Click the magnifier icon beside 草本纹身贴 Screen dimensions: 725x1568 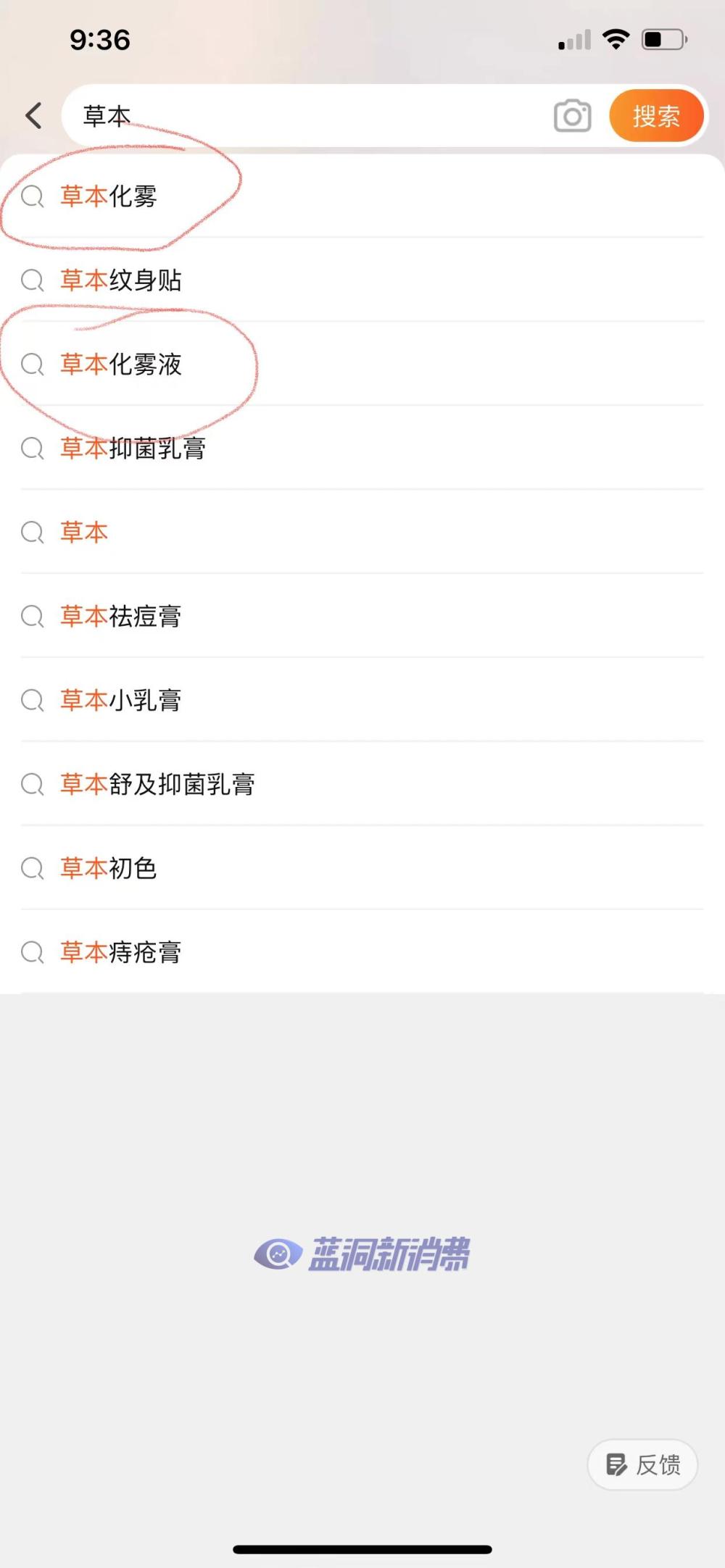tap(31, 280)
